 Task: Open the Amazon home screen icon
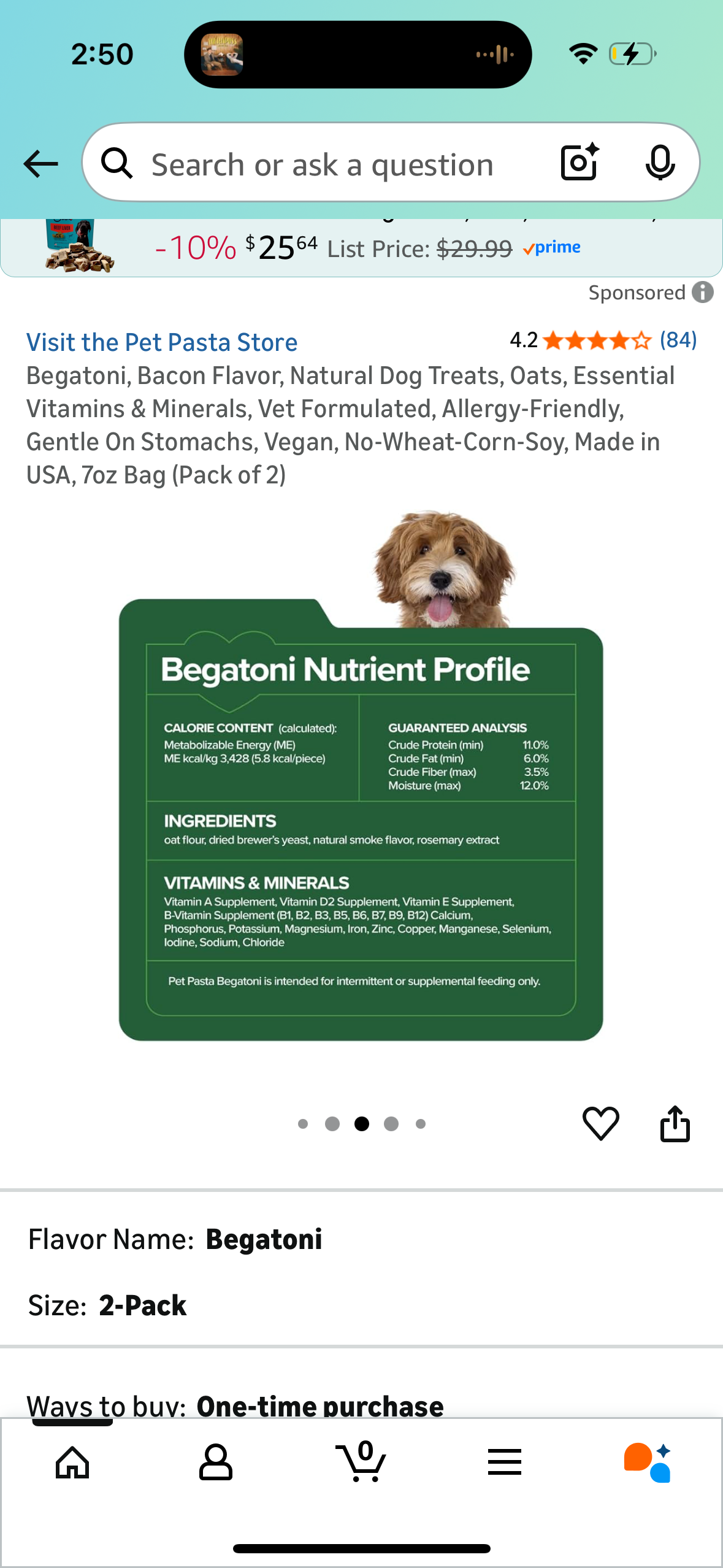point(72,1463)
